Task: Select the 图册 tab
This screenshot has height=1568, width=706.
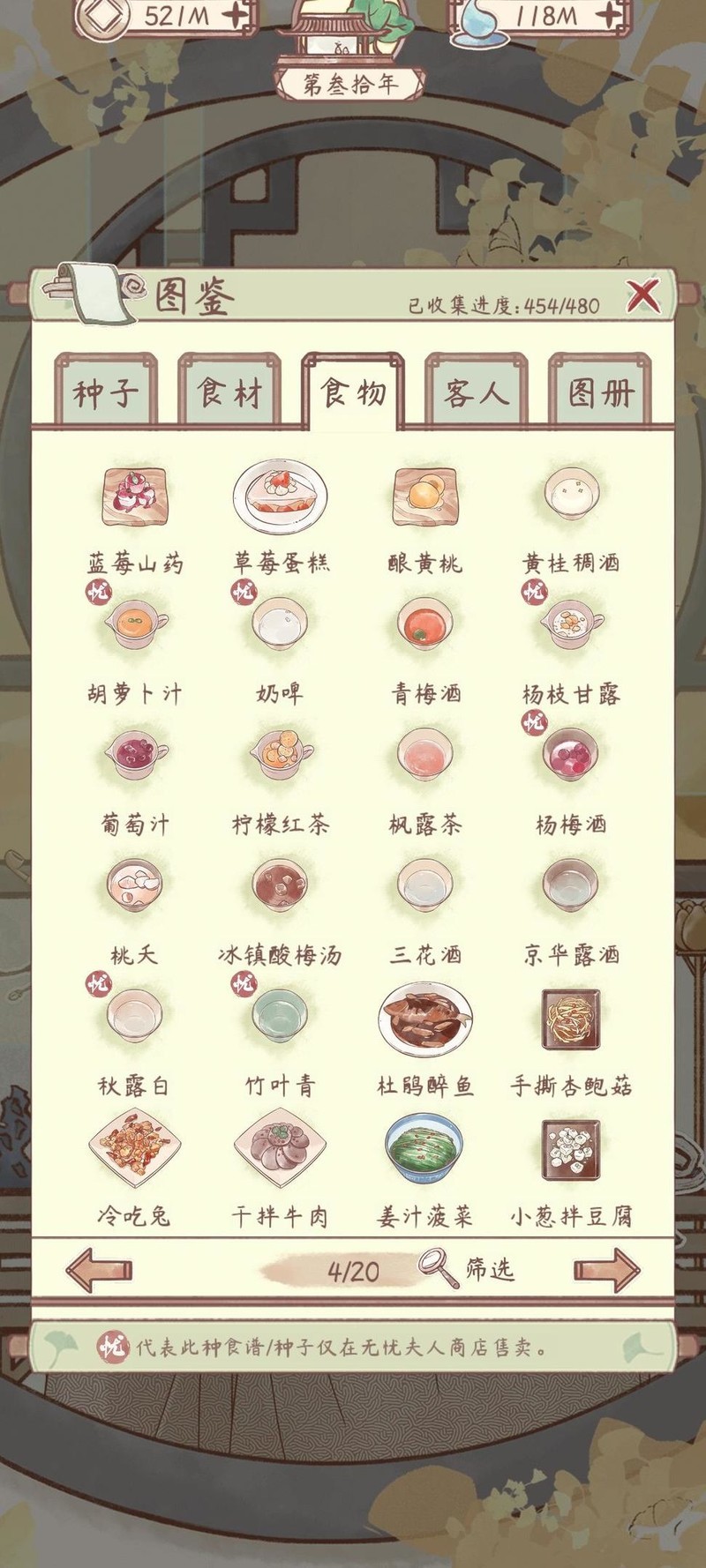Action: tap(600, 392)
